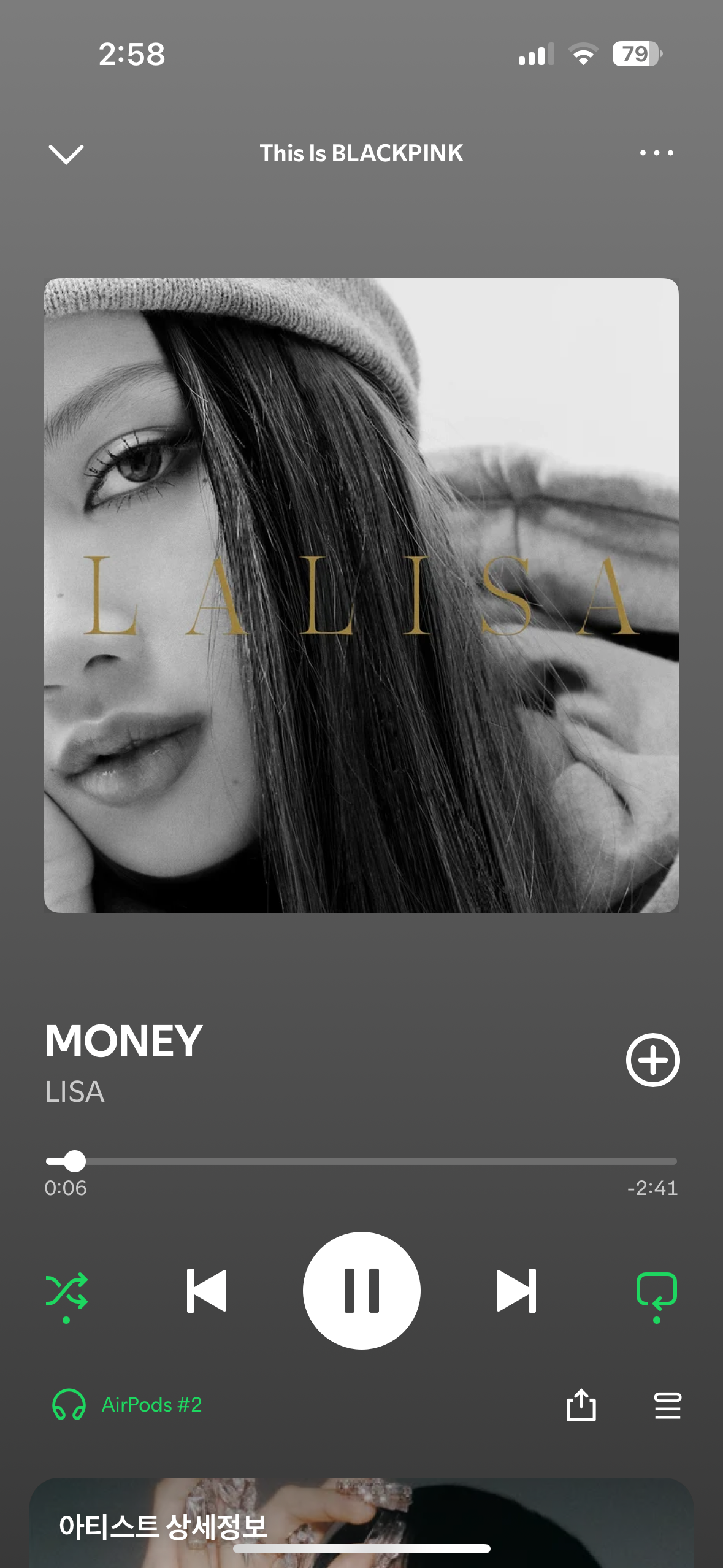Collapse the now playing screen
Viewport: 723px width, 1568px height.
tap(66, 154)
